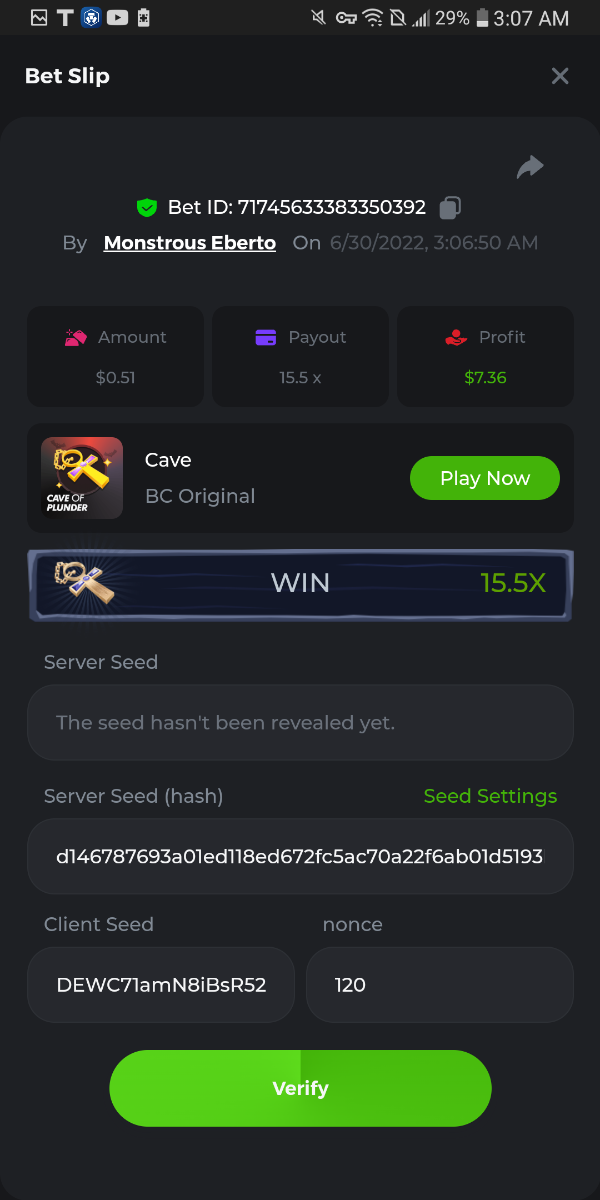Close the Bet Slip dialog

click(x=560, y=76)
